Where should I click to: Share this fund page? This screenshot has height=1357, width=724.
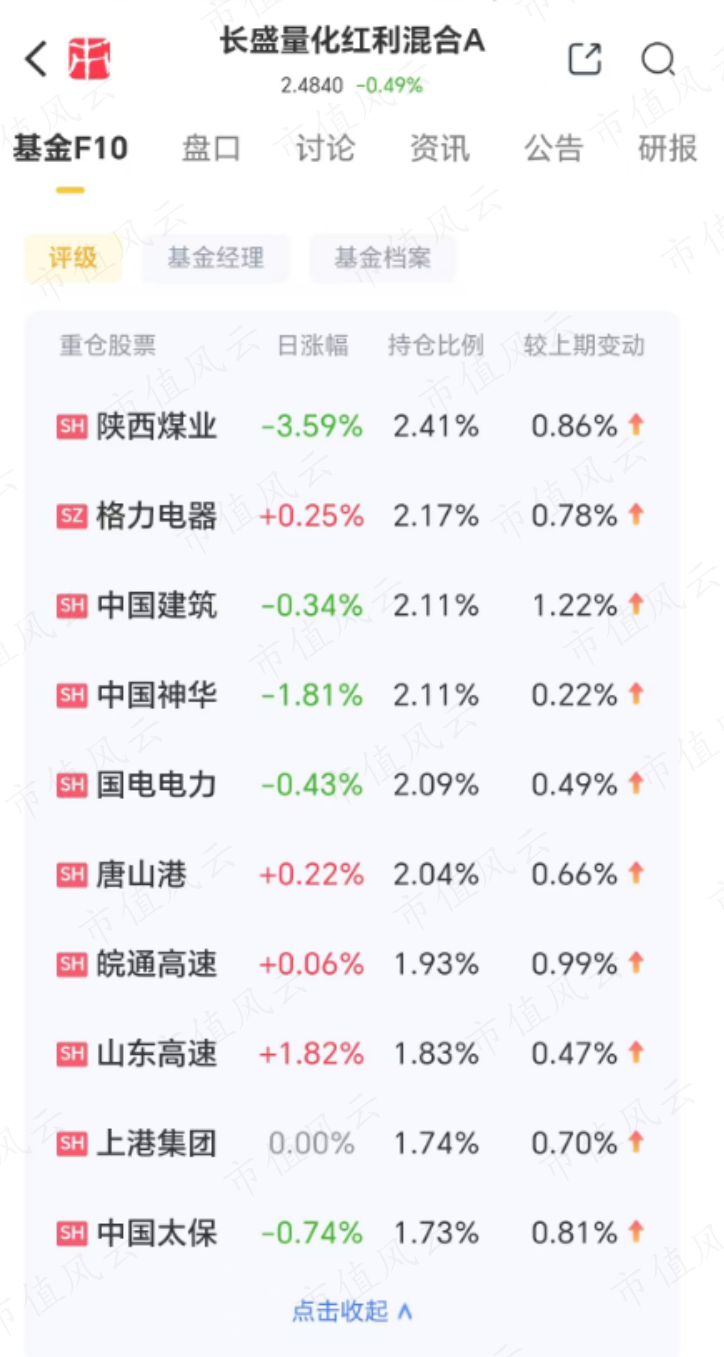pos(585,59)
